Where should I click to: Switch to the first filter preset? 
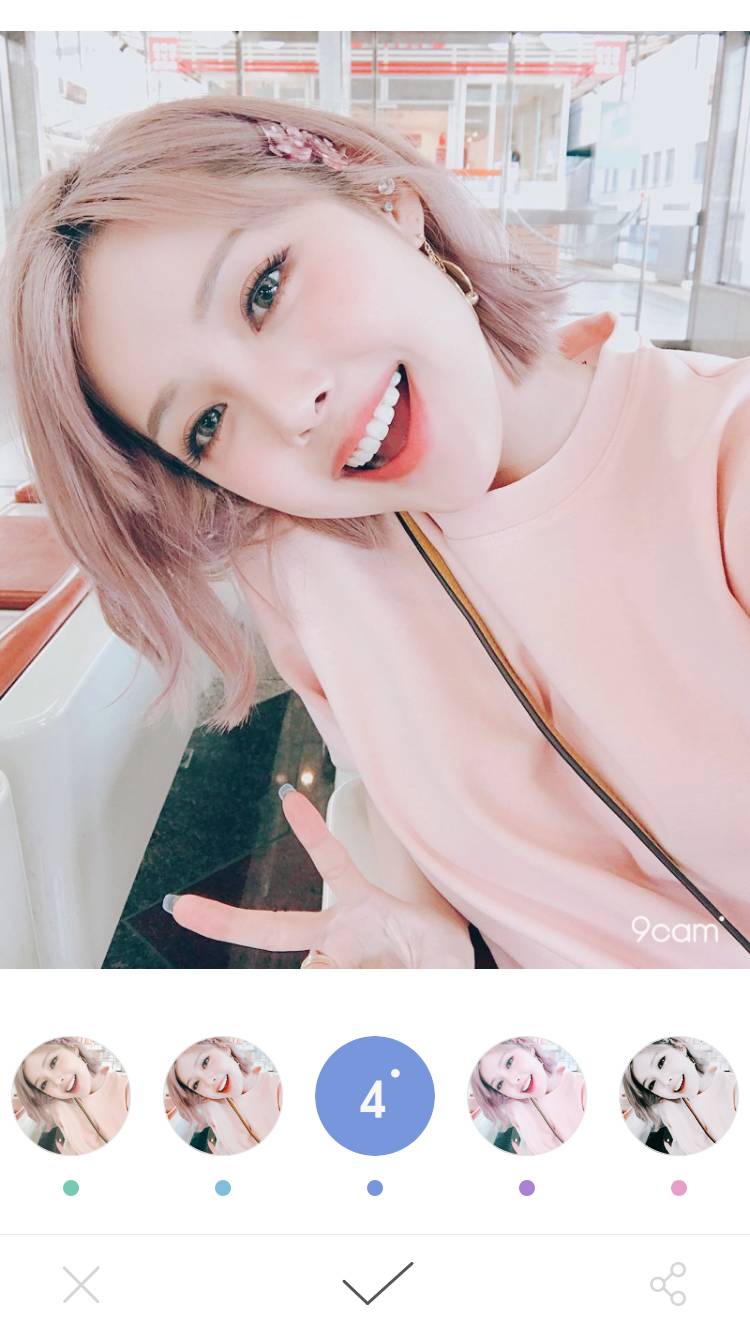pyautogui.click(x=70, y=1095)
